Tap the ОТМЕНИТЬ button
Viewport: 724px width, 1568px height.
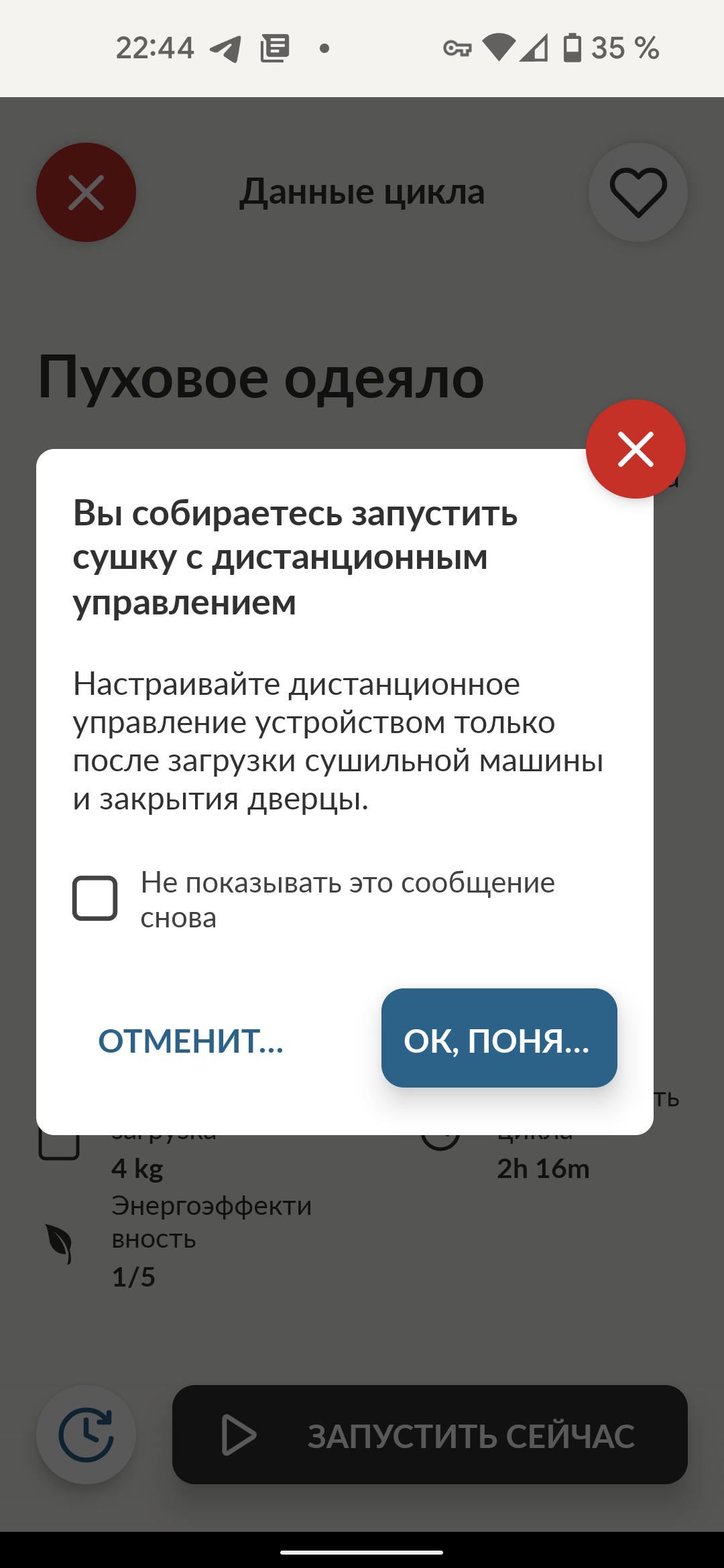pos(191,1041)
